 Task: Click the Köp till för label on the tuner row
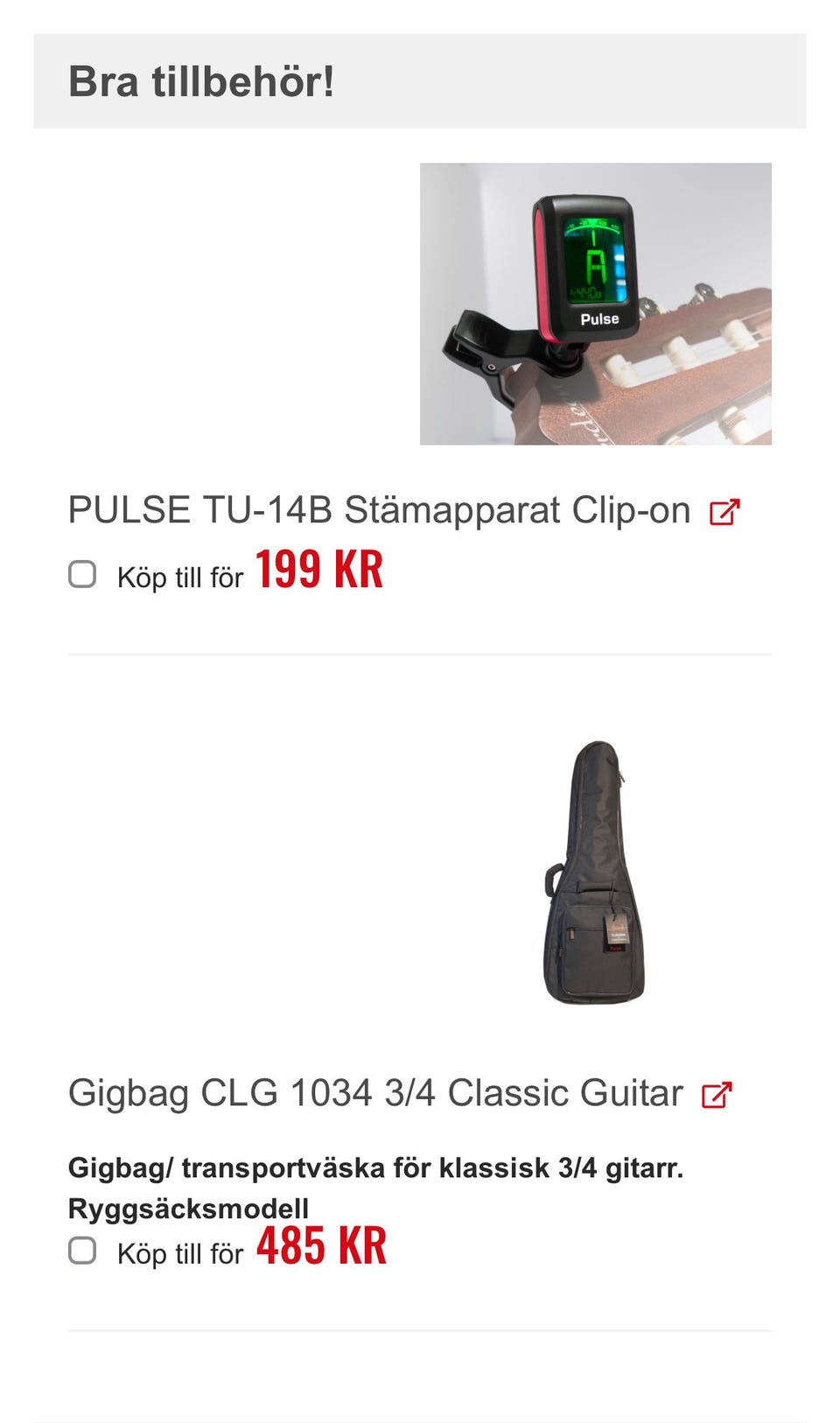(178, 577)
